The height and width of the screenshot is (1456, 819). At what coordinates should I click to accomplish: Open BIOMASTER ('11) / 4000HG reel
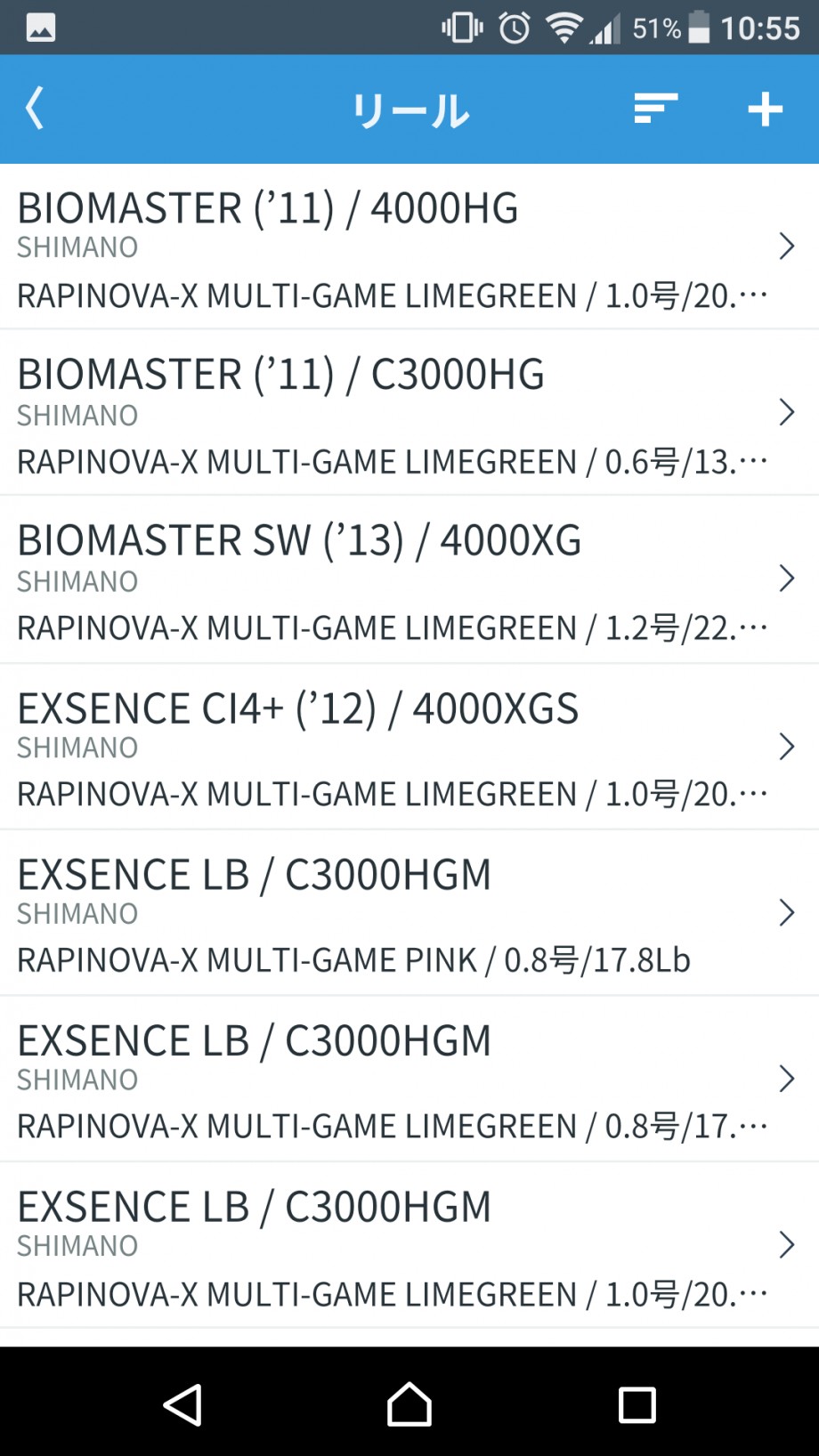click(x=409, y=247)
